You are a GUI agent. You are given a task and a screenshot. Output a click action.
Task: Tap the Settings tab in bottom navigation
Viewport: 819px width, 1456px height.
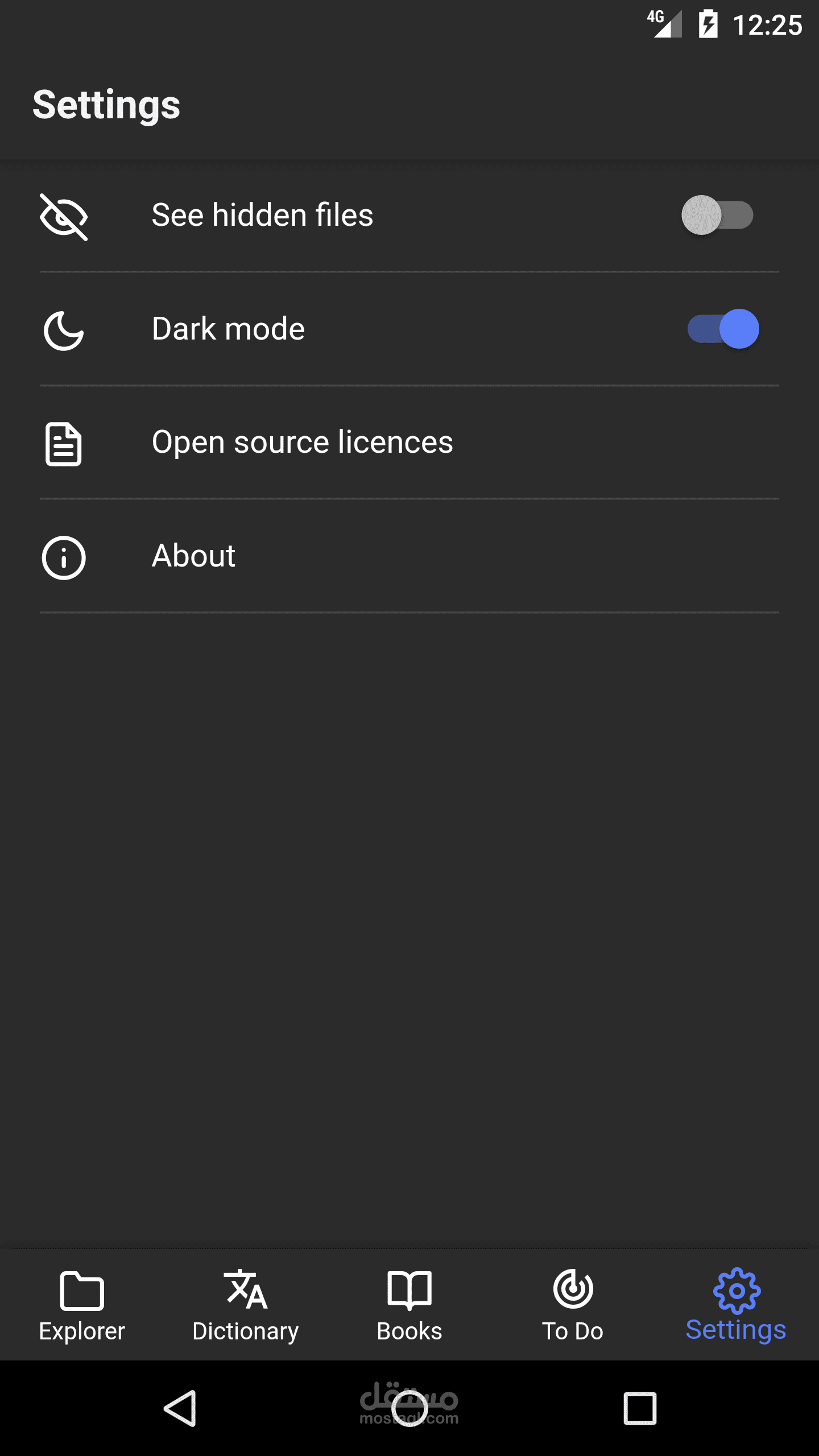pos(737,1305)
